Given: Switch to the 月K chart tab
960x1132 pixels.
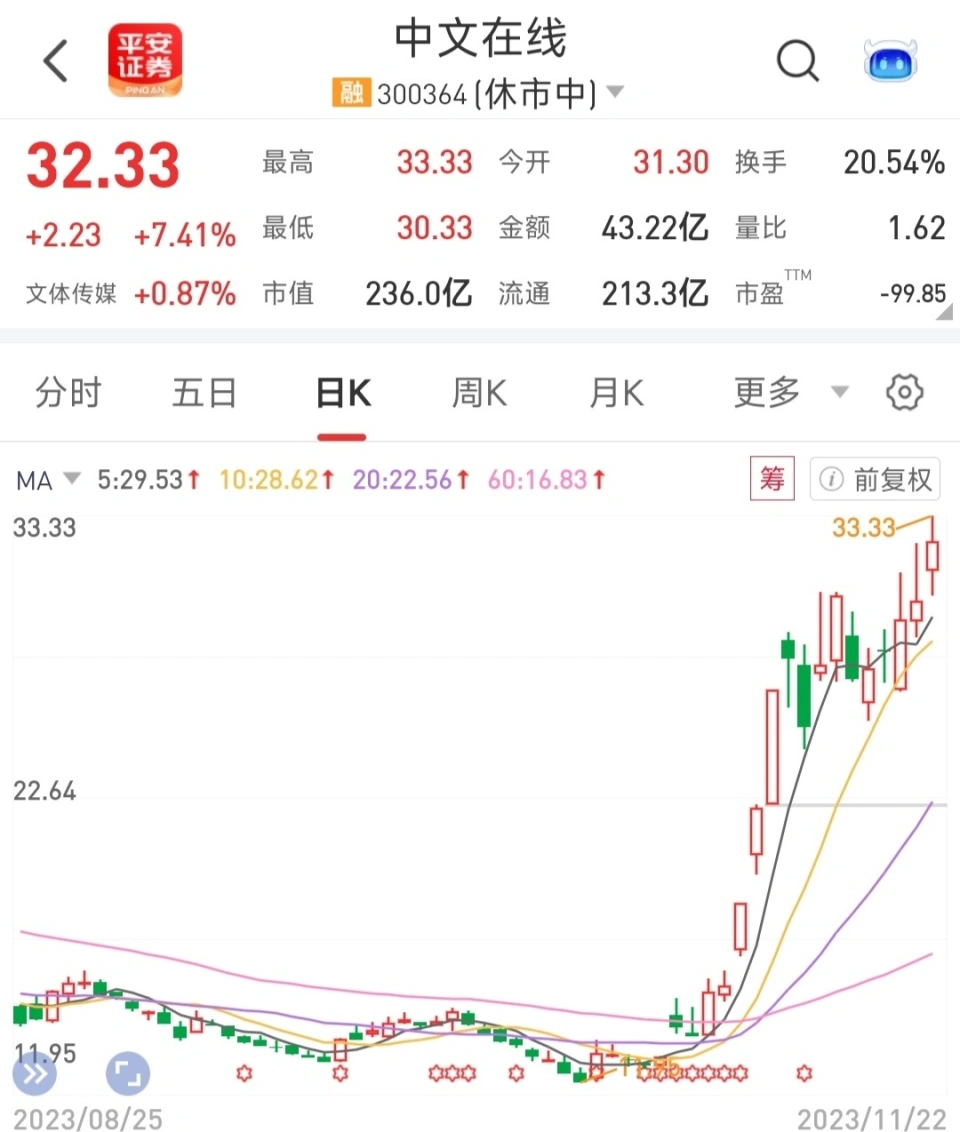Looking at the screenshot, I should 616,393.
